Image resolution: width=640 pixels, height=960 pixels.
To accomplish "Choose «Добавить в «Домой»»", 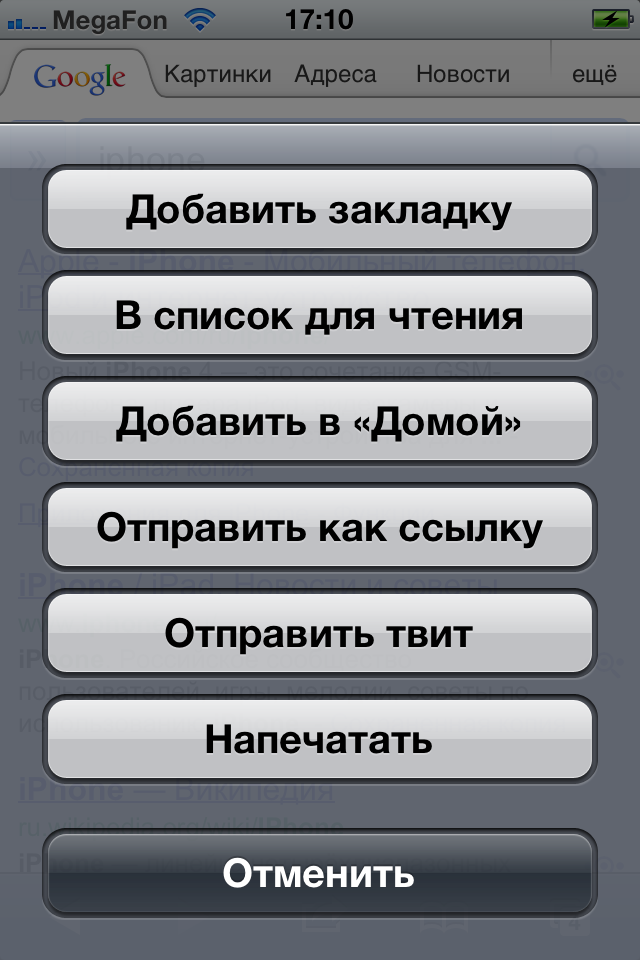I will (319, 422).
